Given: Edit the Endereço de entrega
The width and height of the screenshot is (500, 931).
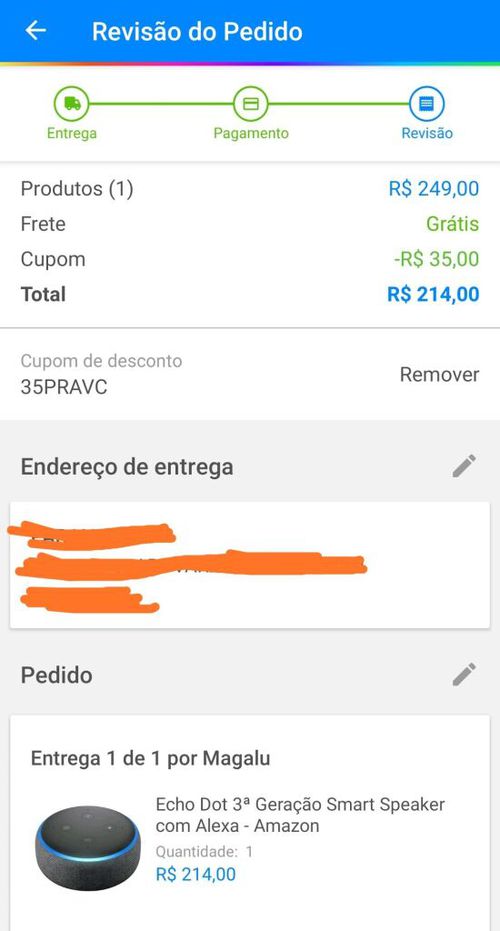Looking at the screenshot, I should pos(464,466).
